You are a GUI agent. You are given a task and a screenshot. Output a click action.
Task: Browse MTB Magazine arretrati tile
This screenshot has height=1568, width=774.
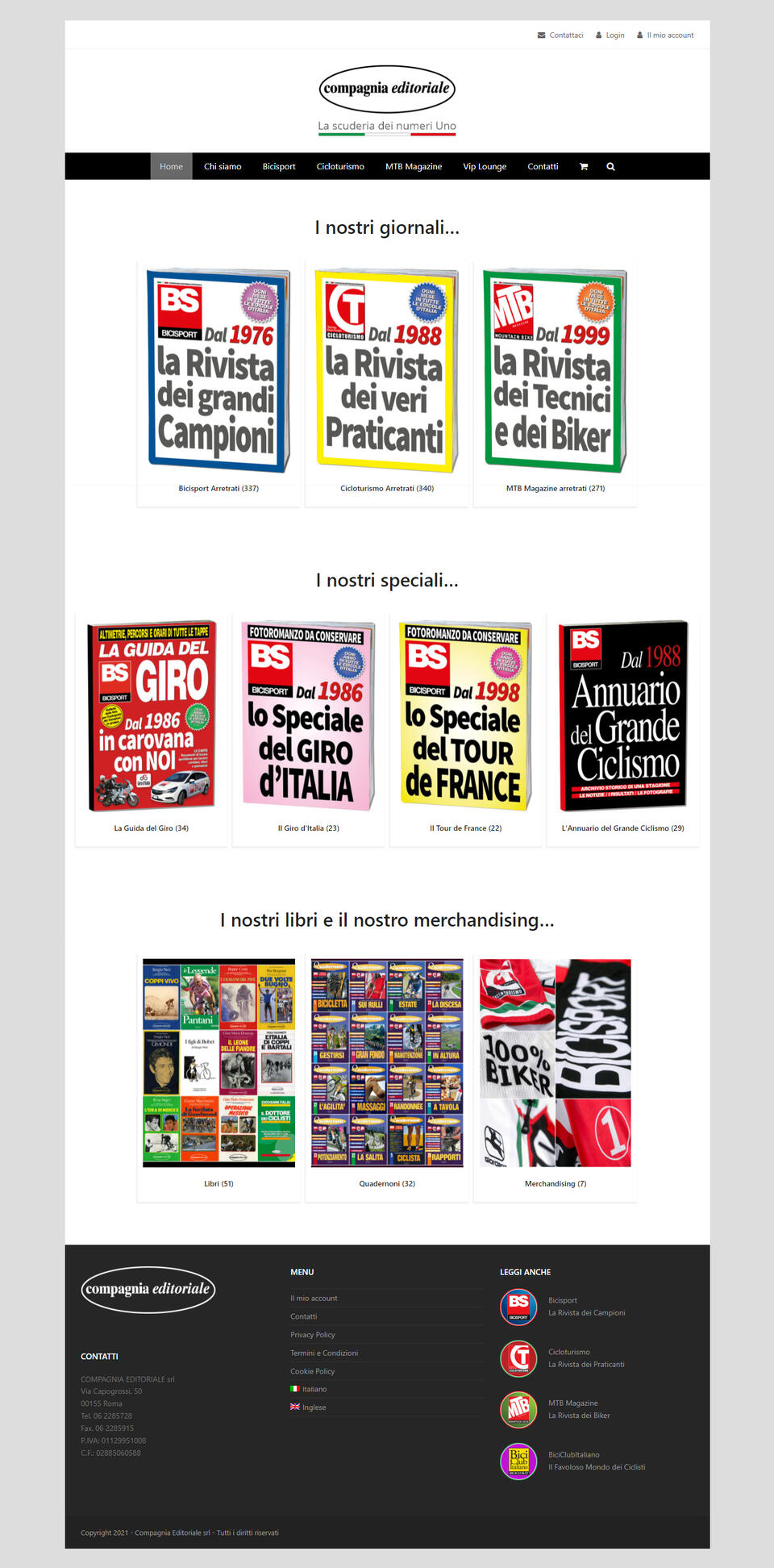(555, 379)
